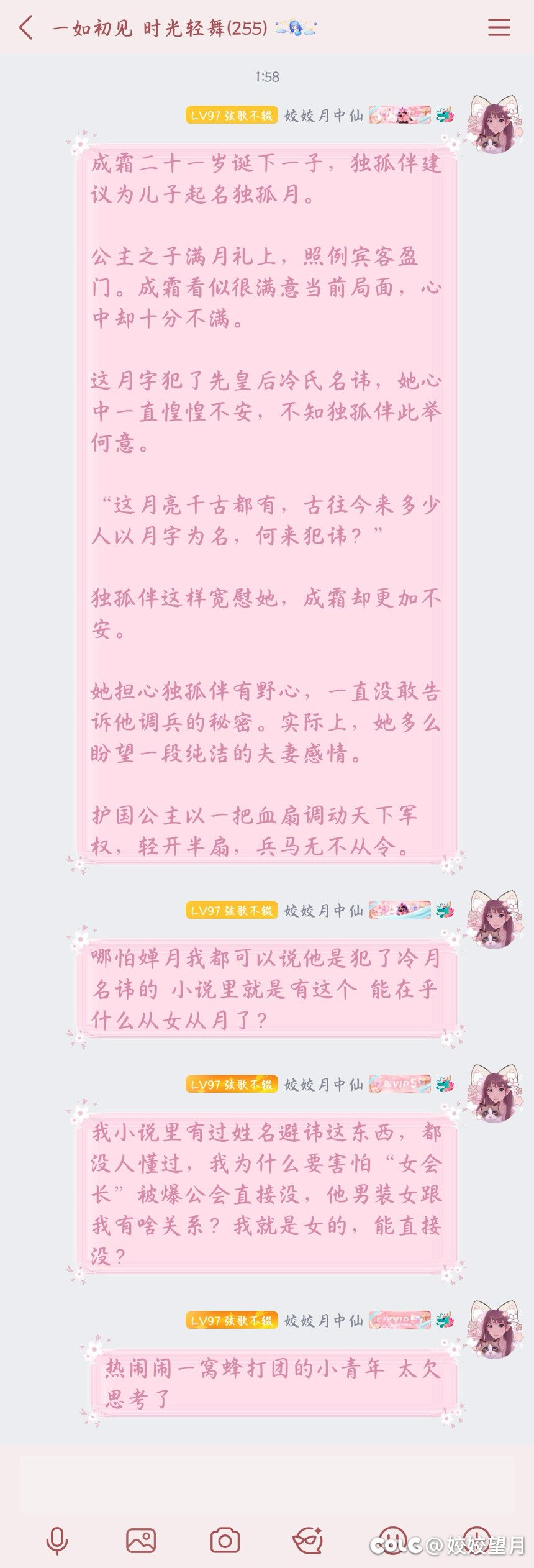Open the emoji panel
This screenshot has height=1568, width=534.
(392, 1540)
